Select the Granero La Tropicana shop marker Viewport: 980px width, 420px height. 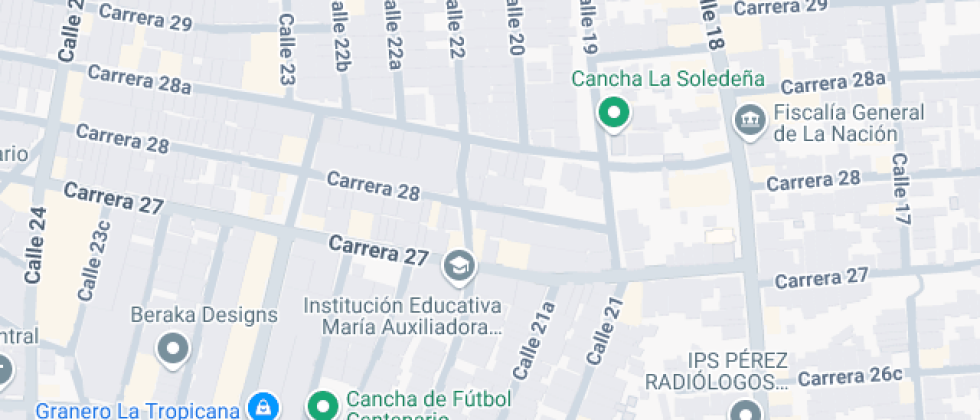click(x=262, y=407)
